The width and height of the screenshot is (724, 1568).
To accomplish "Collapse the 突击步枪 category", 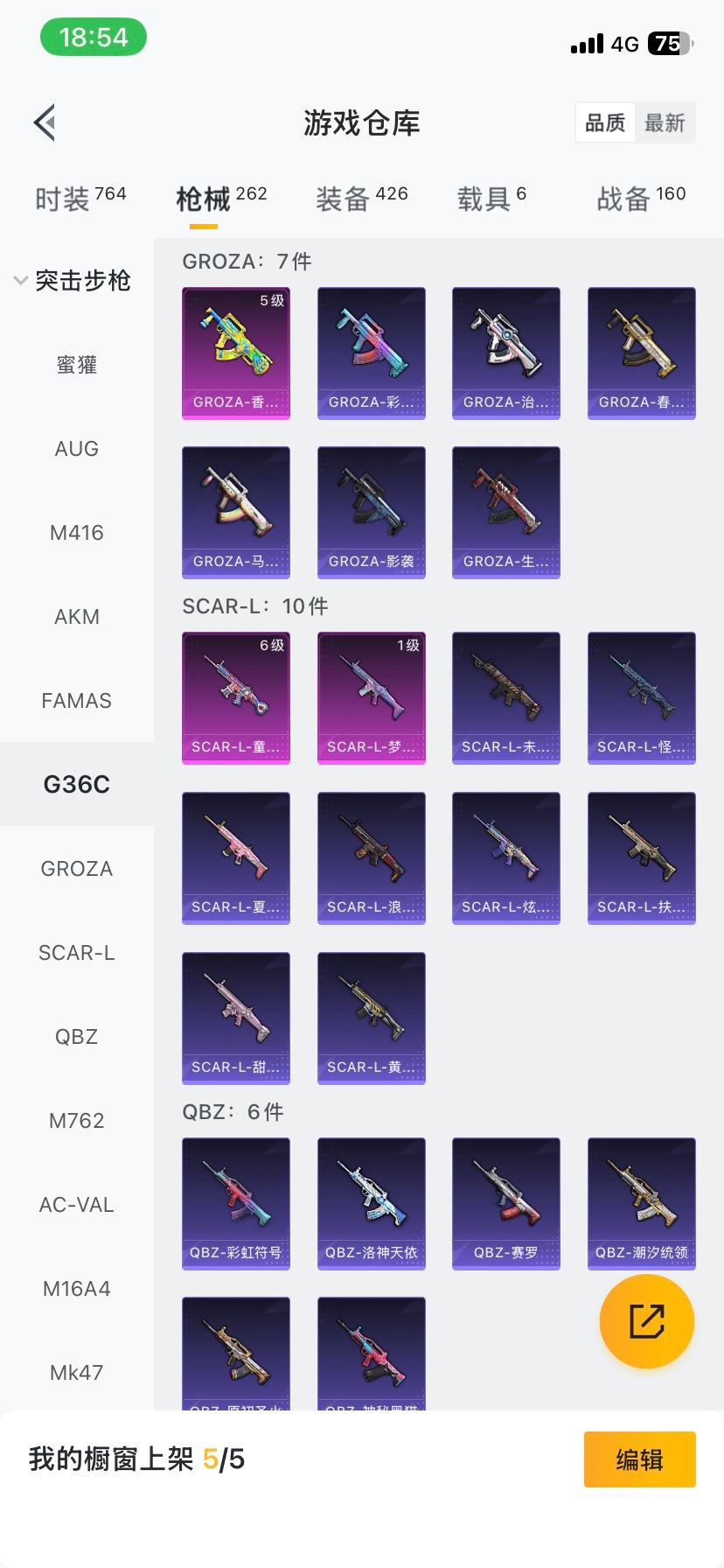I will (73, 280).
